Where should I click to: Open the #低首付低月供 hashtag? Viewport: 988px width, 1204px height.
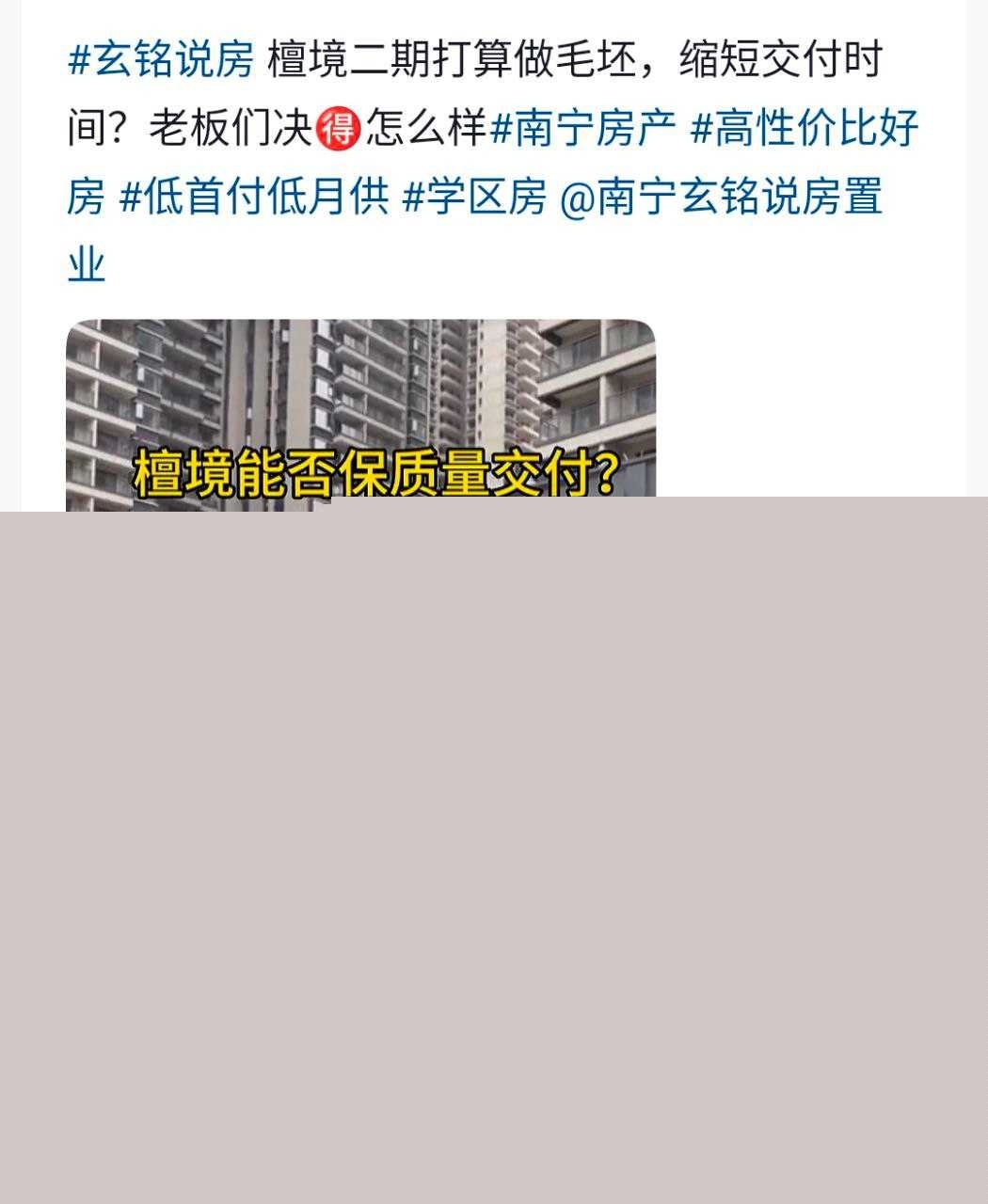tap(254, 198)
